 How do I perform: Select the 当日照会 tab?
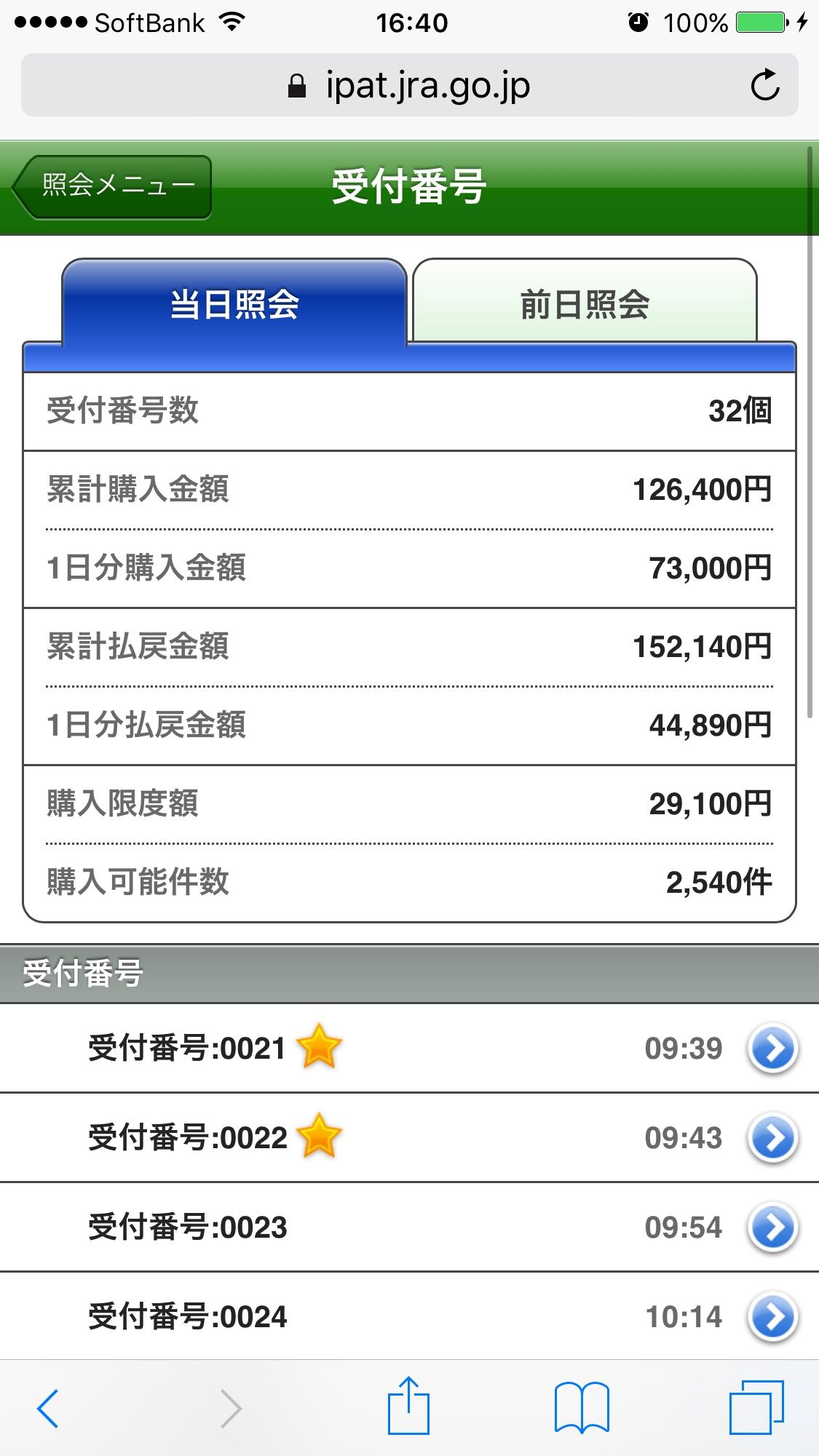tap(234, 303)
